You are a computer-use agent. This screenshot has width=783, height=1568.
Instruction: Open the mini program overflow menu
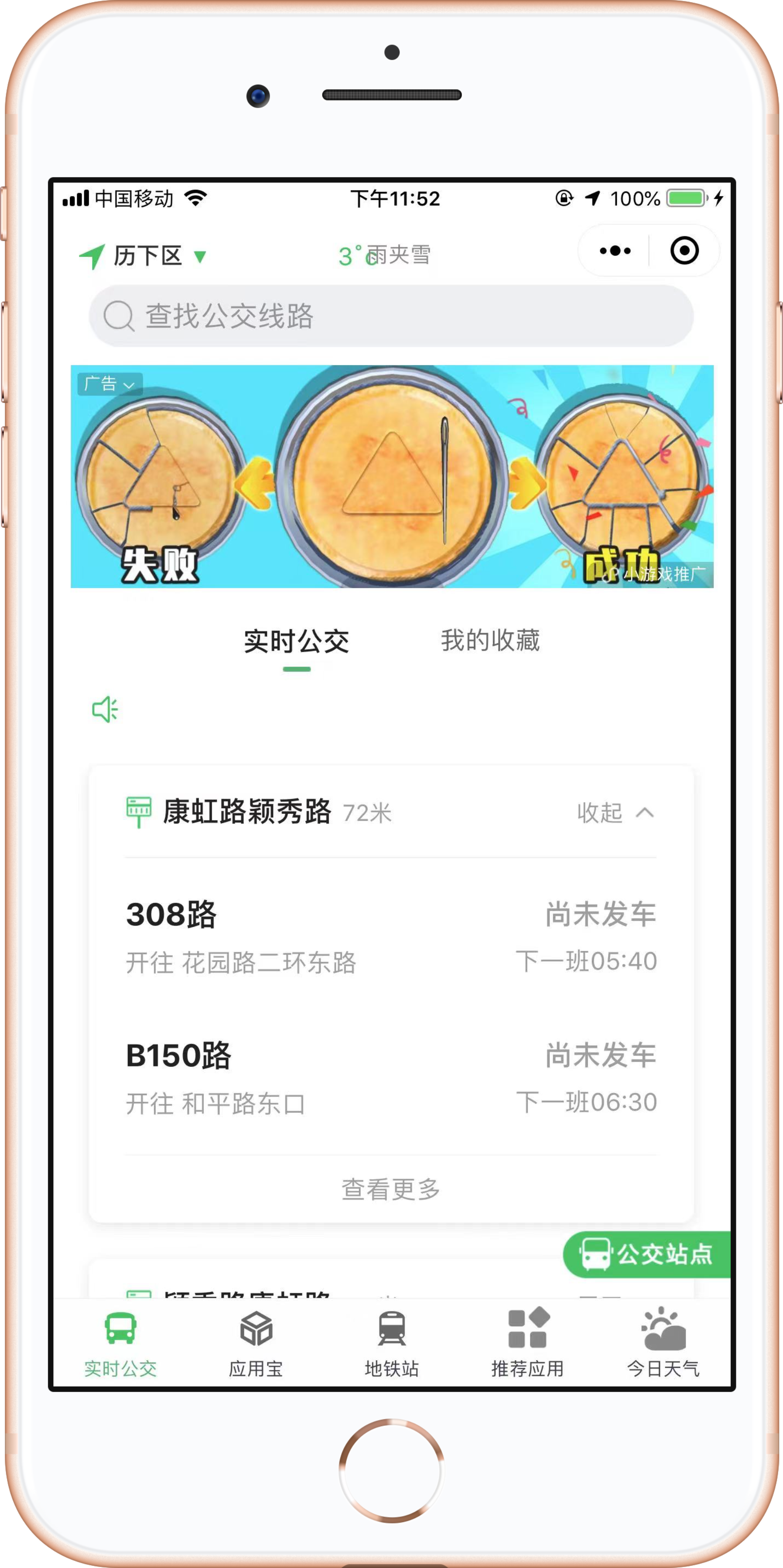(615, 251)
